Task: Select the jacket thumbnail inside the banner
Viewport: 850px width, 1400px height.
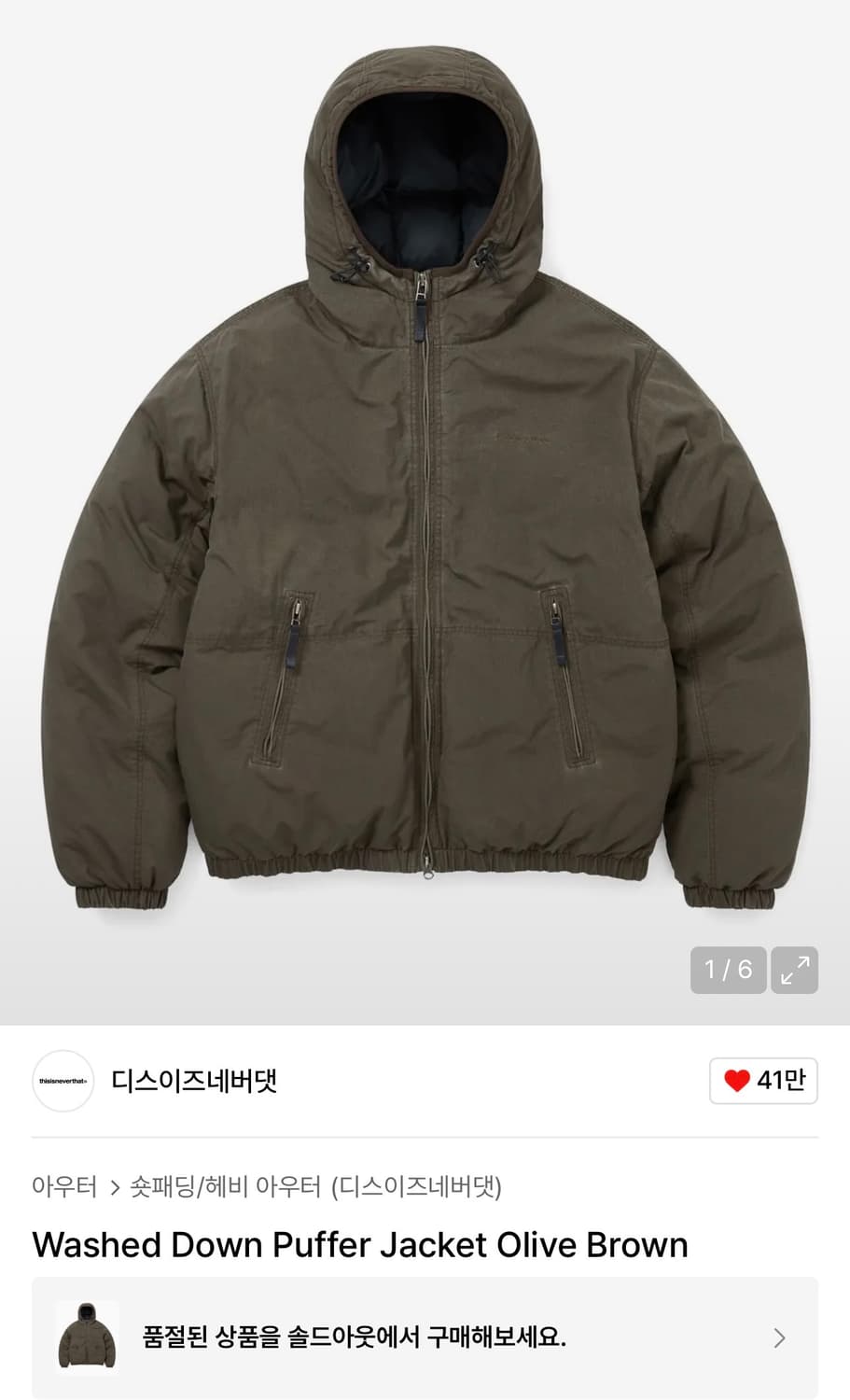Action: coord(86,1337)
